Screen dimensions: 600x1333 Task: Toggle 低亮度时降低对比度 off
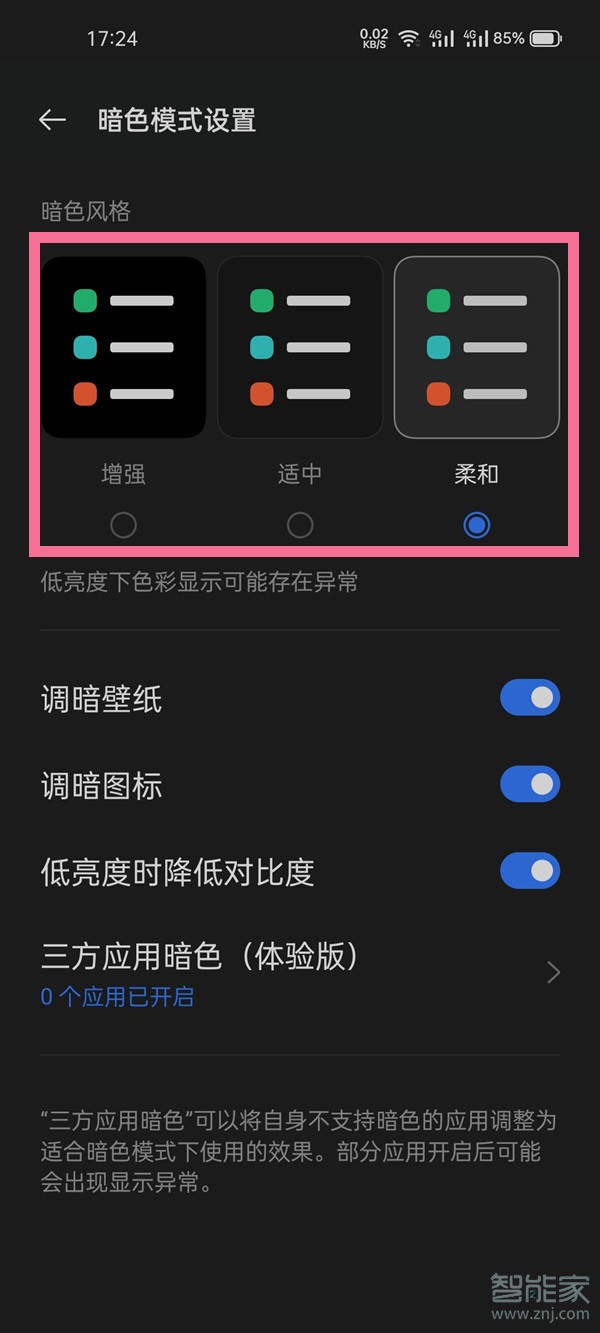[x=529, y=871]
